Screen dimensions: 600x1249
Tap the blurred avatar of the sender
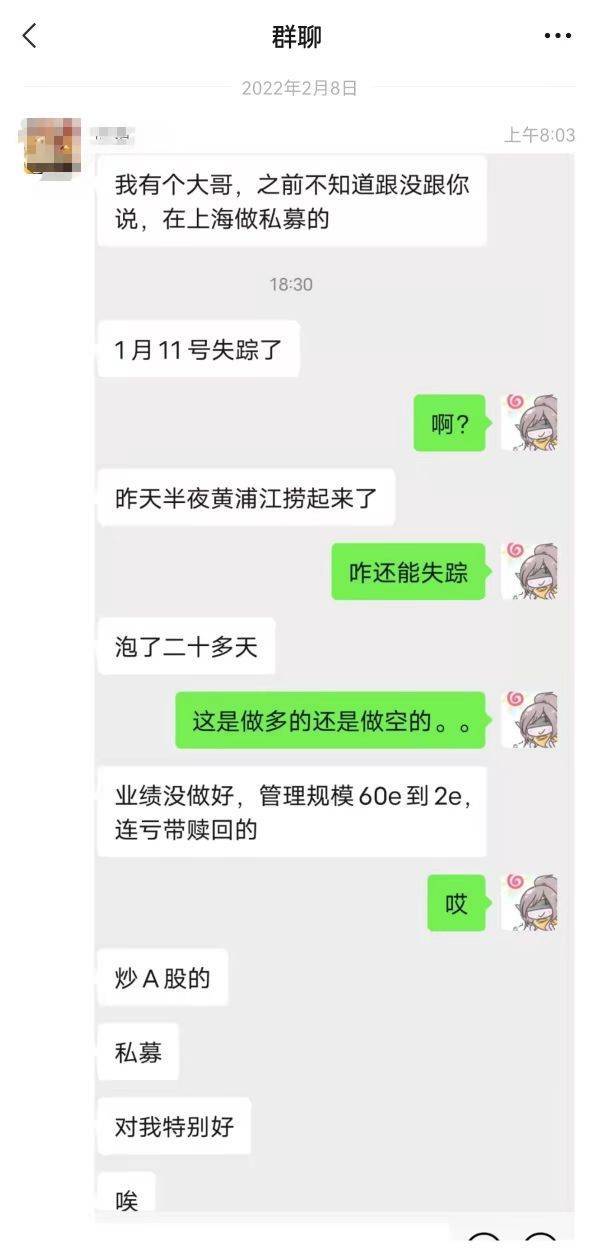click(x=51, y=146)
